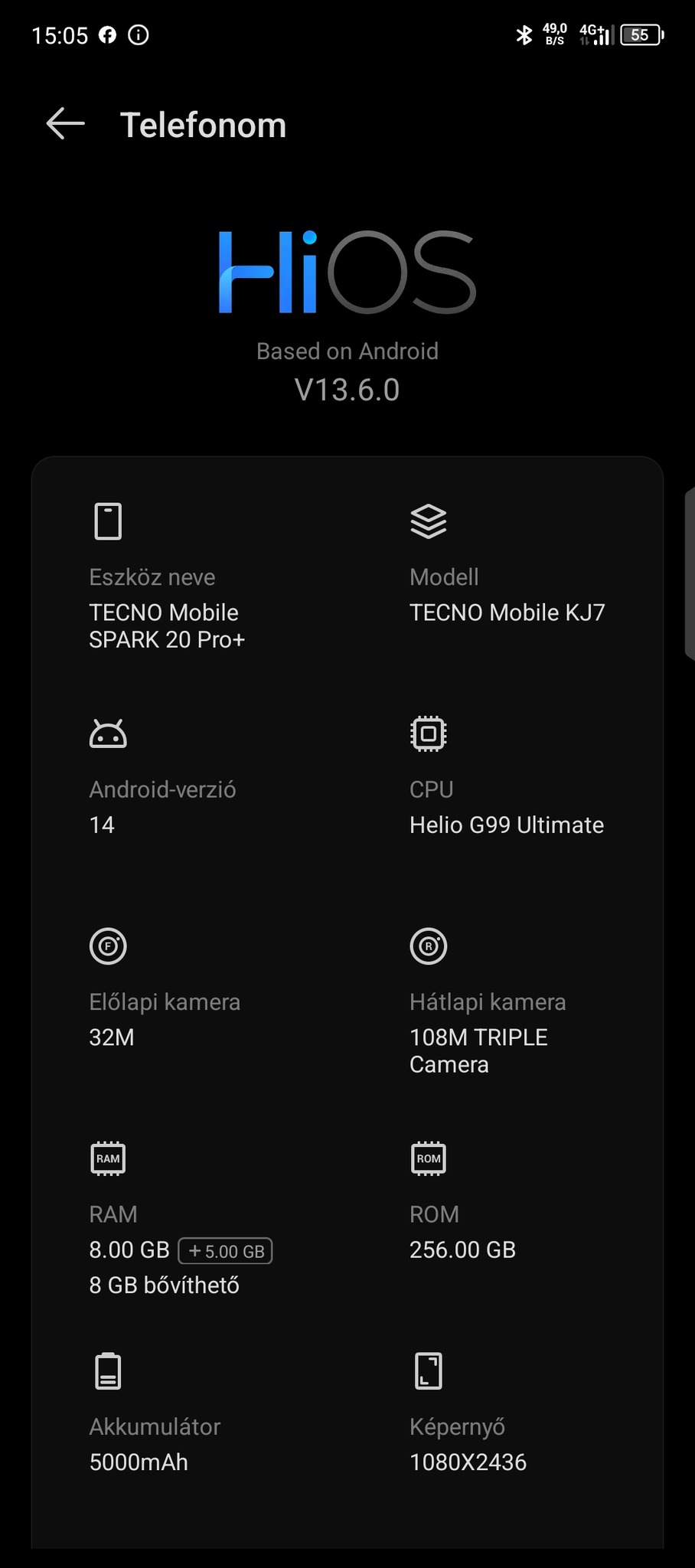Go back from the Telefonom screen
The height and width of the screenshot is (1568, 695).
[65, 124]
